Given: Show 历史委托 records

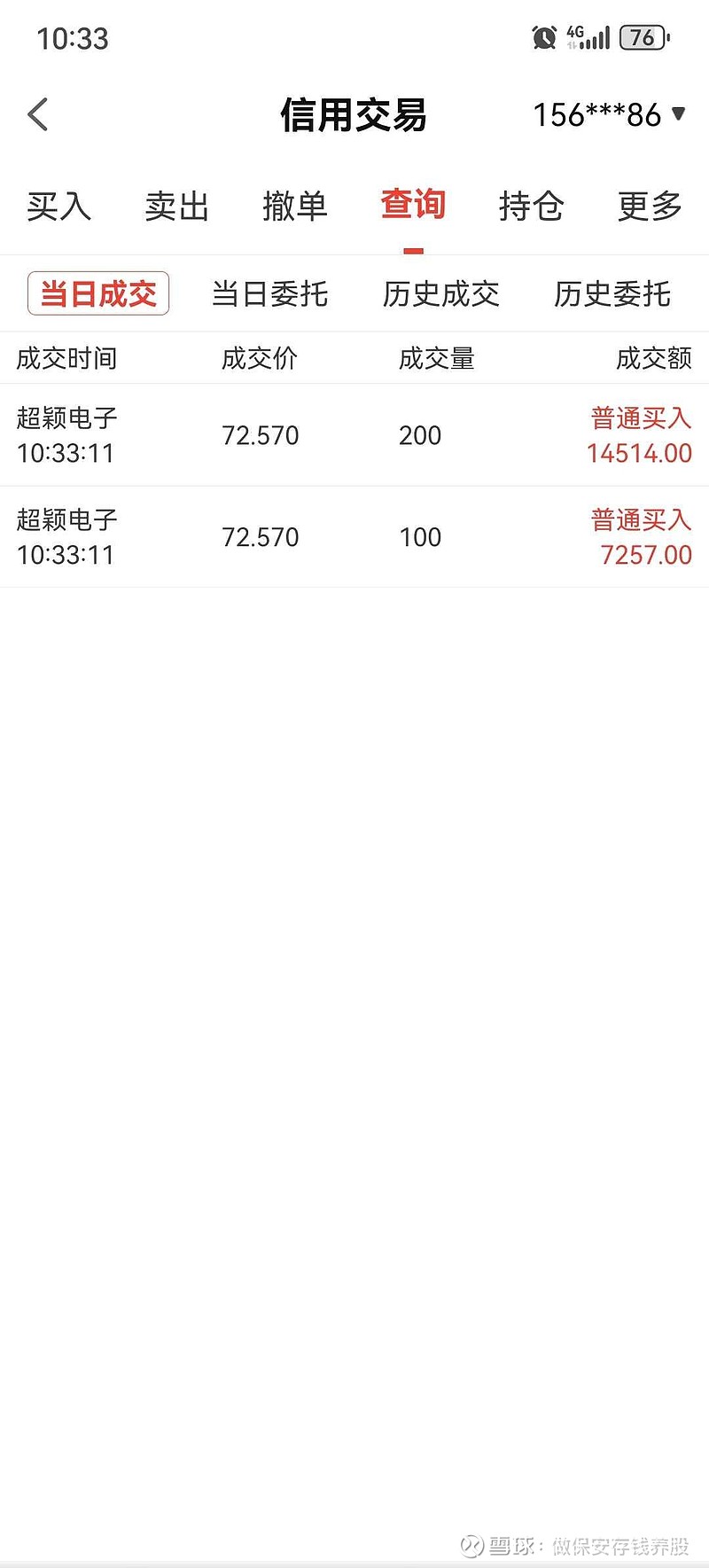Looking at the screenshot, I should coord(612,294).
